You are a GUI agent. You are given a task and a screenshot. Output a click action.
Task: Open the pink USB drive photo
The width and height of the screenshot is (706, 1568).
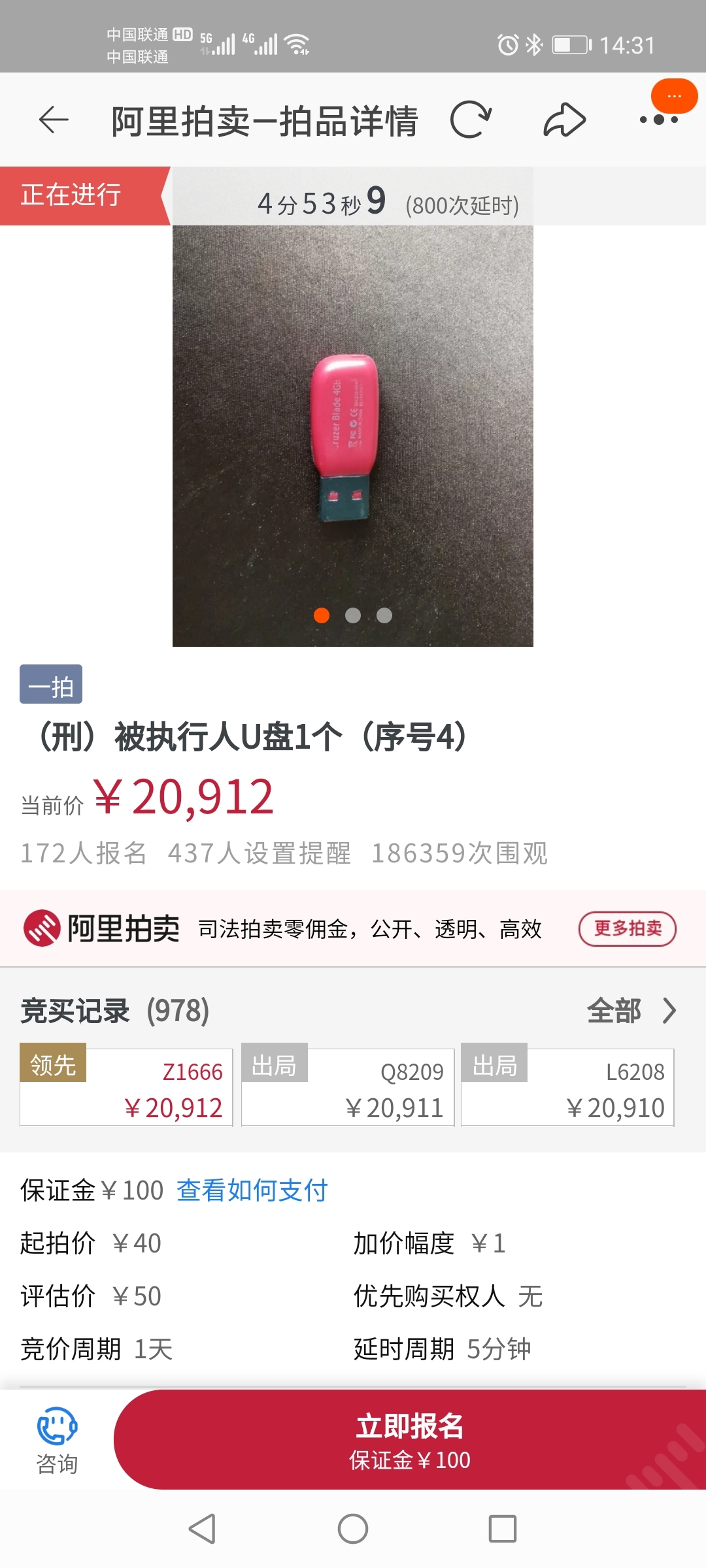point(352,436)
